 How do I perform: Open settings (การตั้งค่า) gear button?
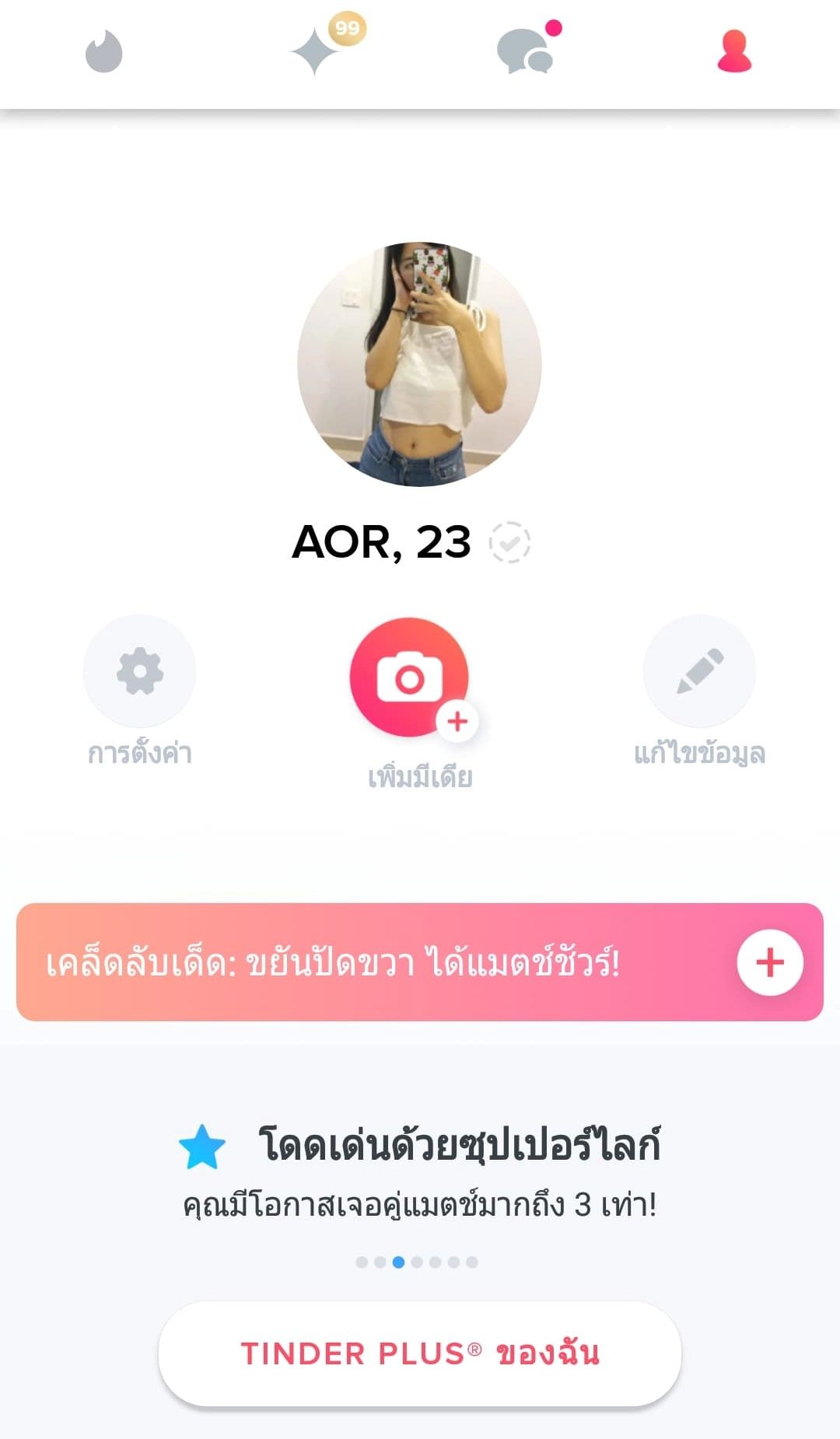coord(139,671)
